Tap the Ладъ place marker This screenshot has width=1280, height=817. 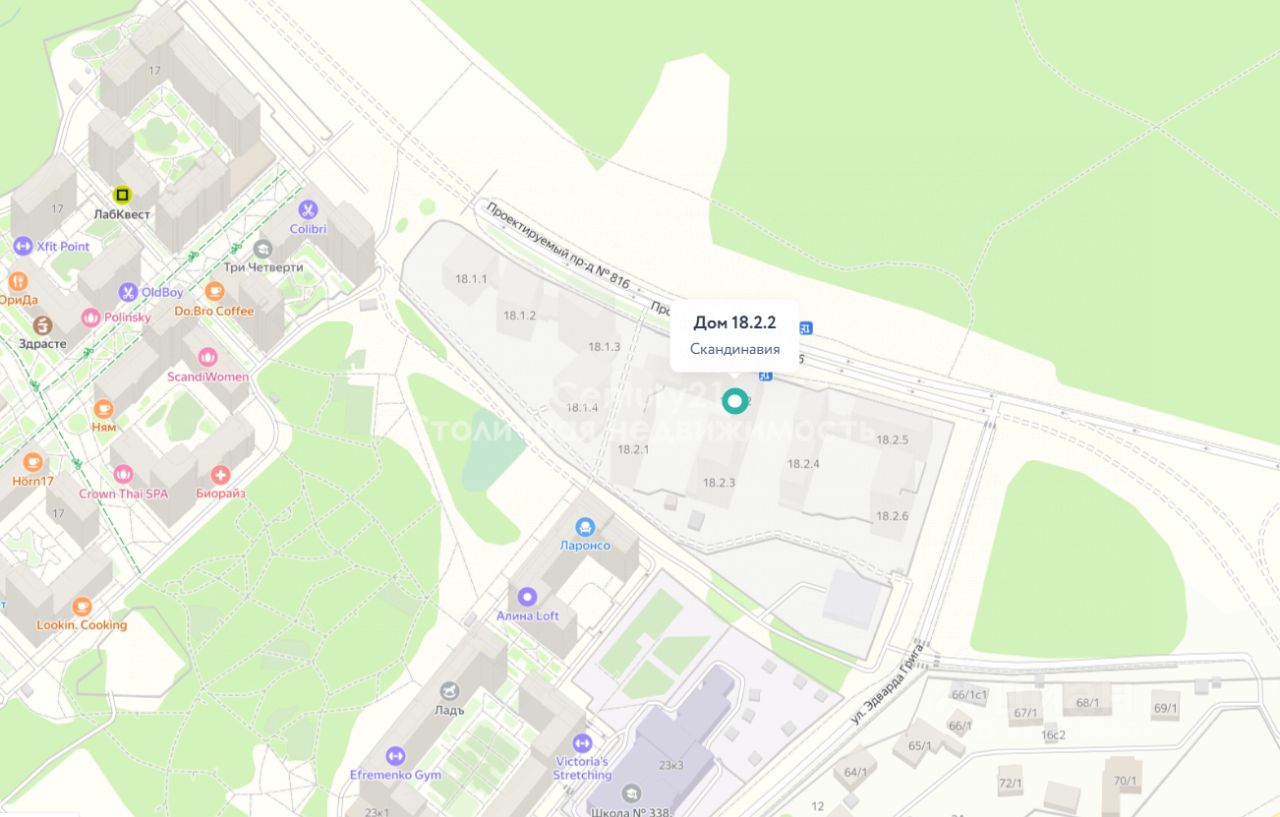coord(450,690)
